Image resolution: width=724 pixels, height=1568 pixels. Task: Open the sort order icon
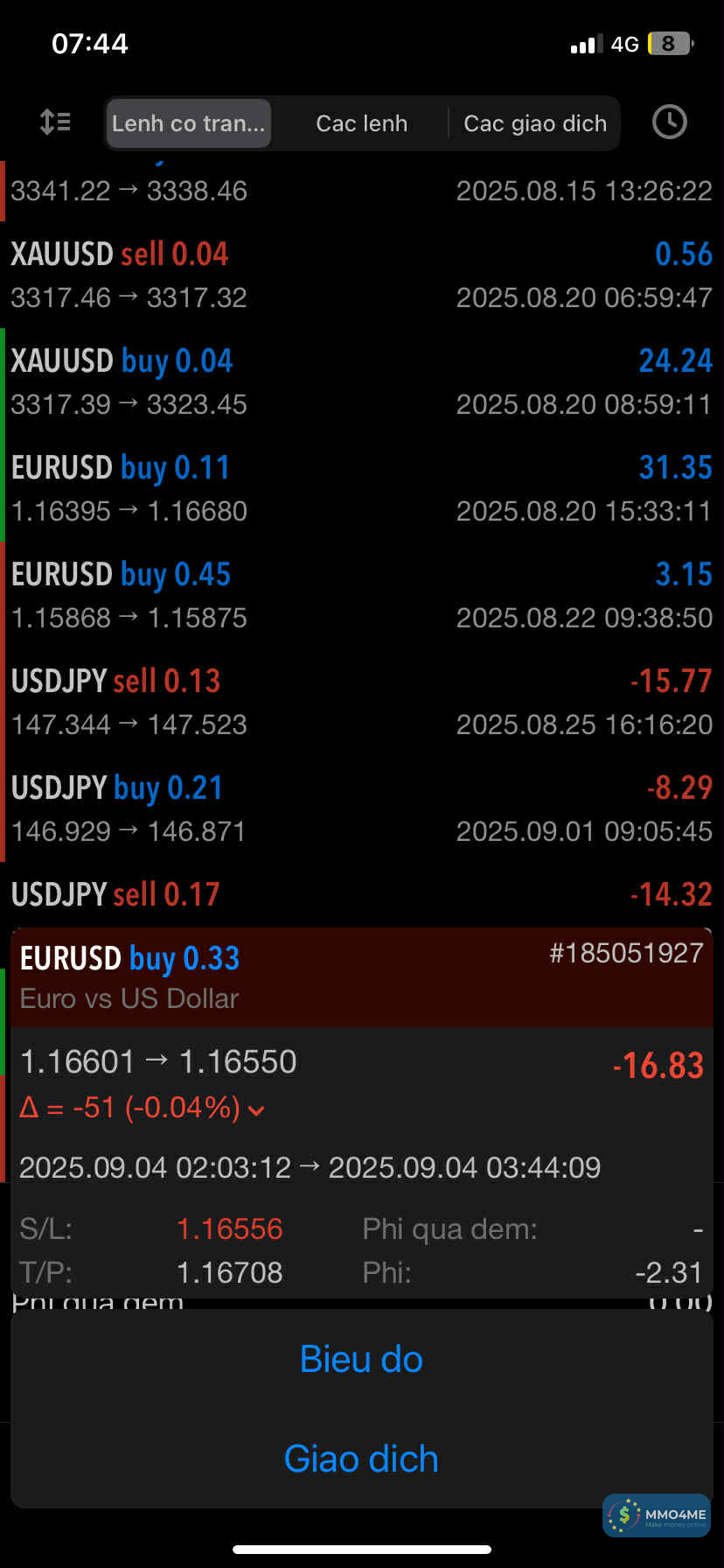(56, 122)
